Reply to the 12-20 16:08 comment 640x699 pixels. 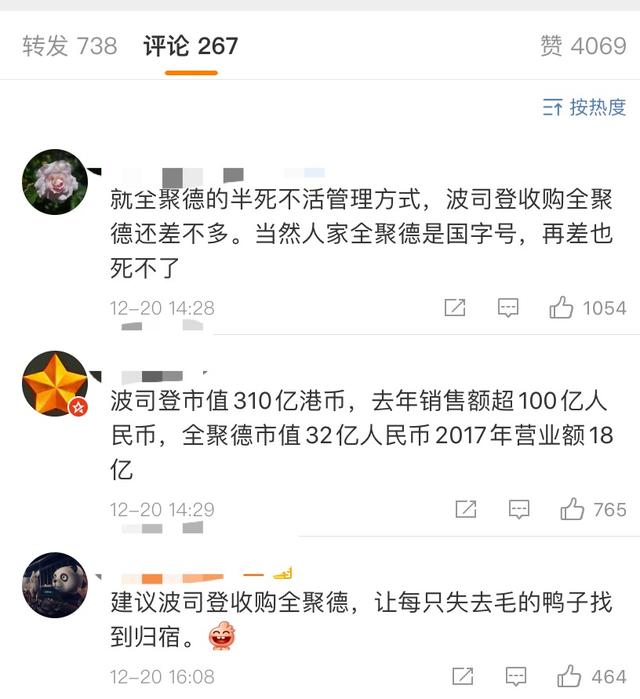(x=514, y=676)
